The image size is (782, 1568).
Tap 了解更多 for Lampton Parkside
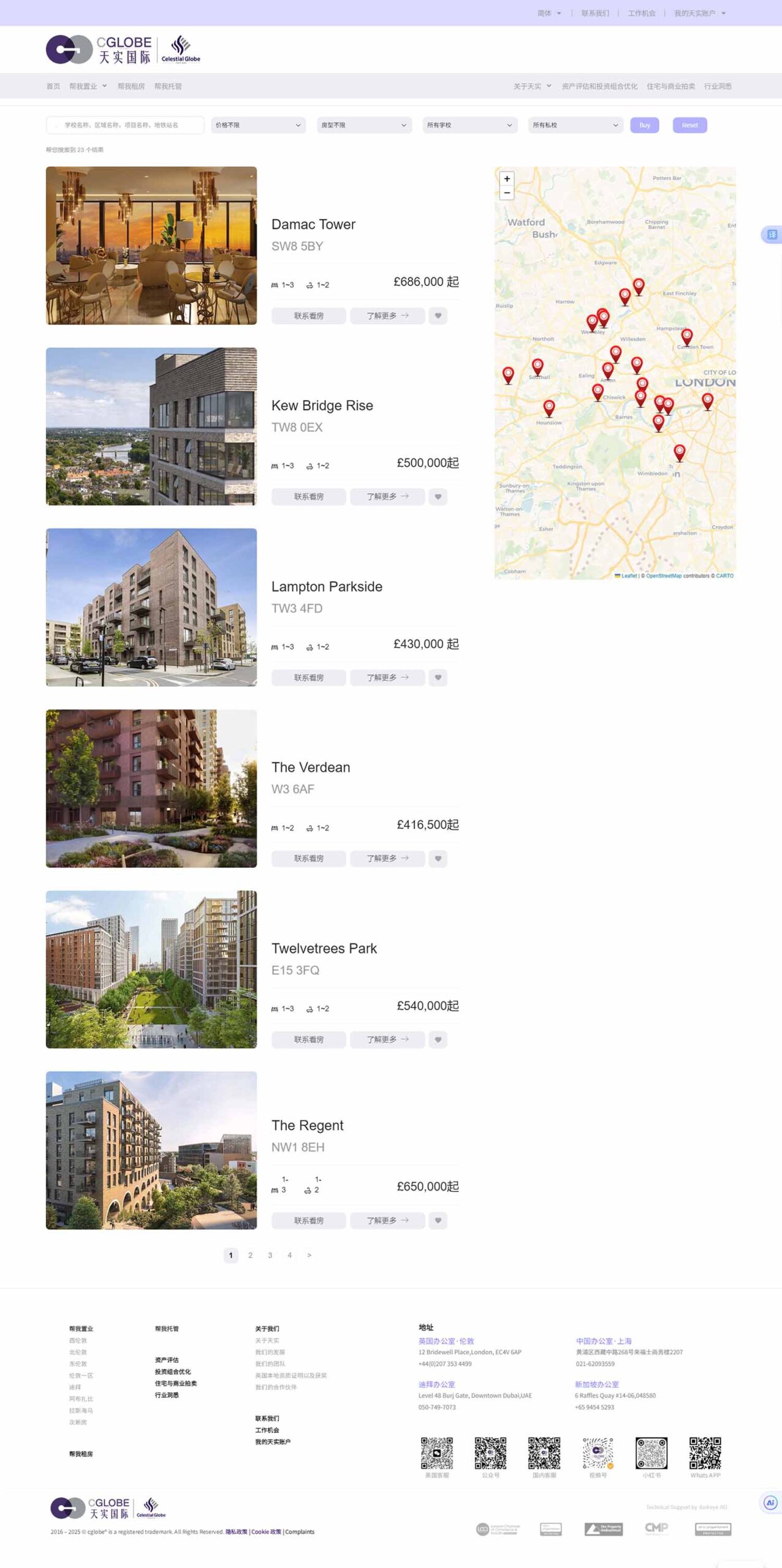click(x=387, y=677)
